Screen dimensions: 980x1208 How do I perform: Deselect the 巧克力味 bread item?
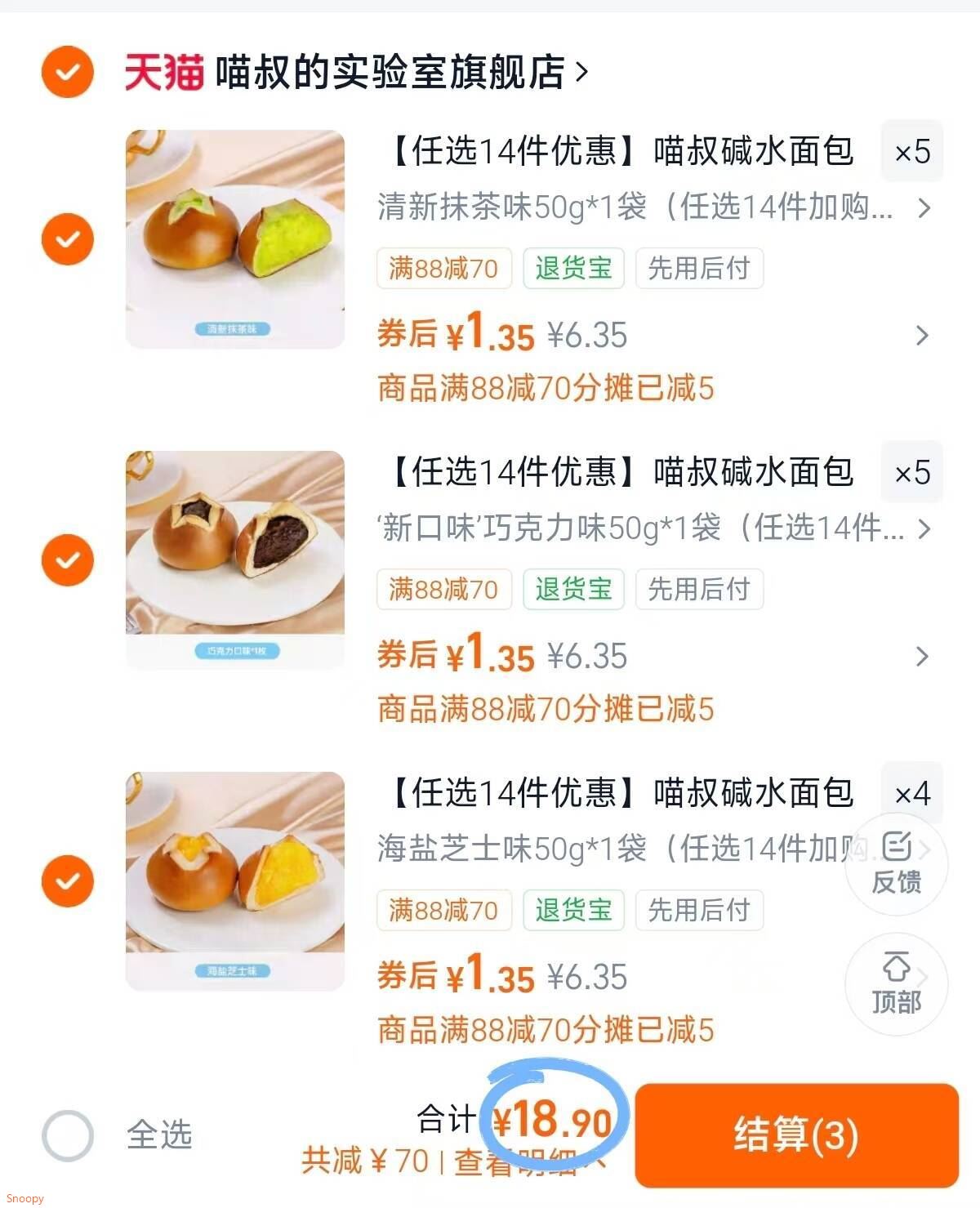tap(68, 560)
